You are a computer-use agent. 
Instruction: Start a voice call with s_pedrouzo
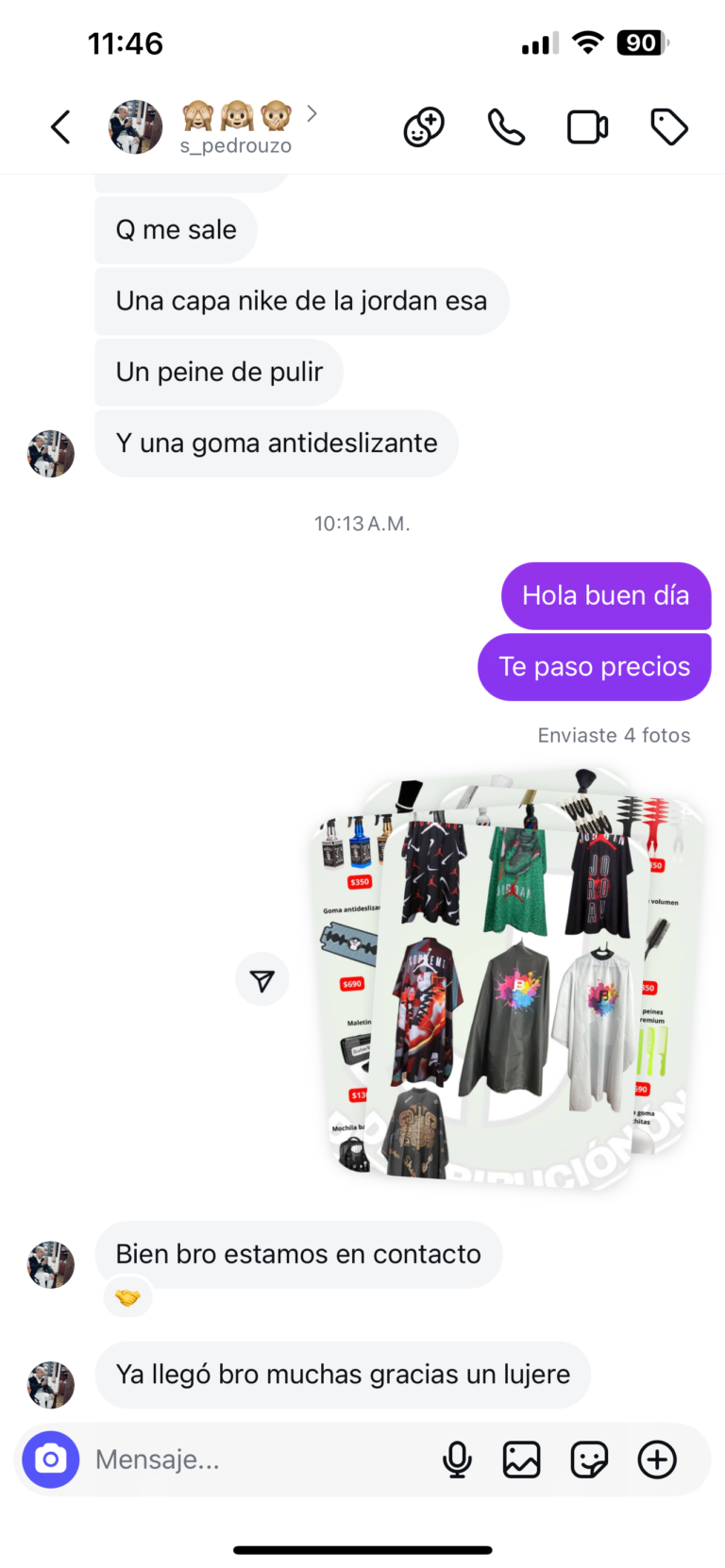pyautogui.click(x=506, y=127)
